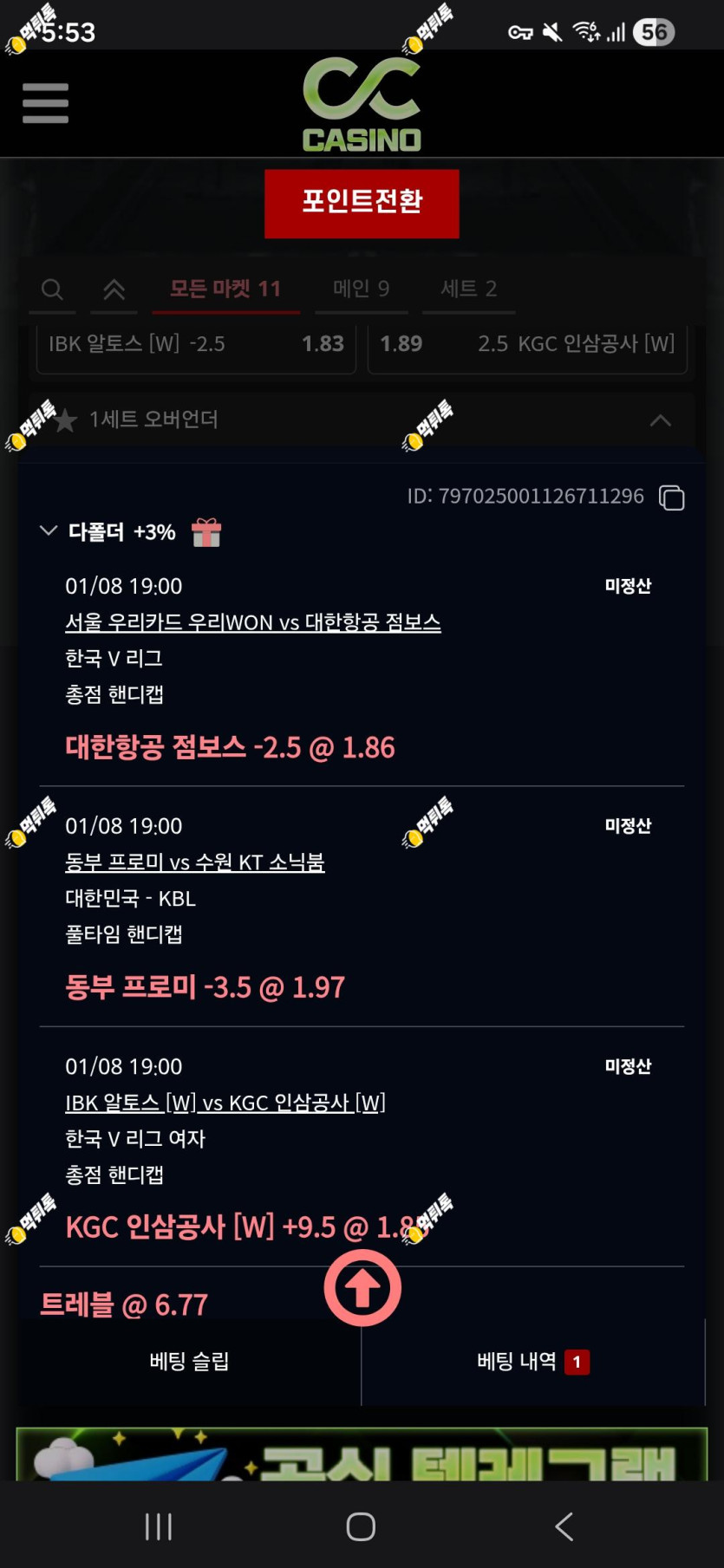Screen dimensions: 724x1568
Task: Select KGC 인삼공사 [W] 2.5 odds 1.89
Action: click(x=527, y=345)
